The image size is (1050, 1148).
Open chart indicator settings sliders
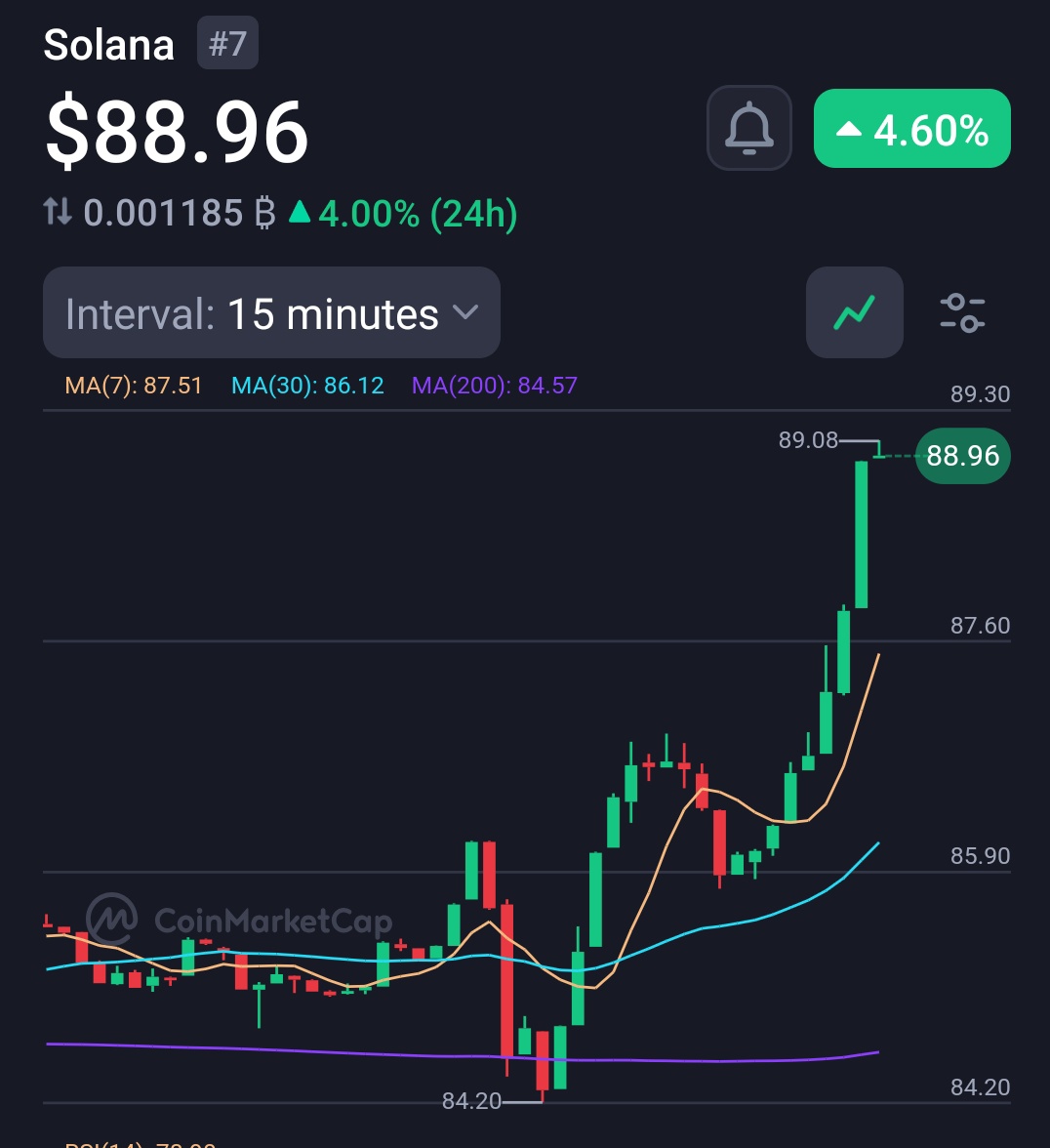(962, 312)
